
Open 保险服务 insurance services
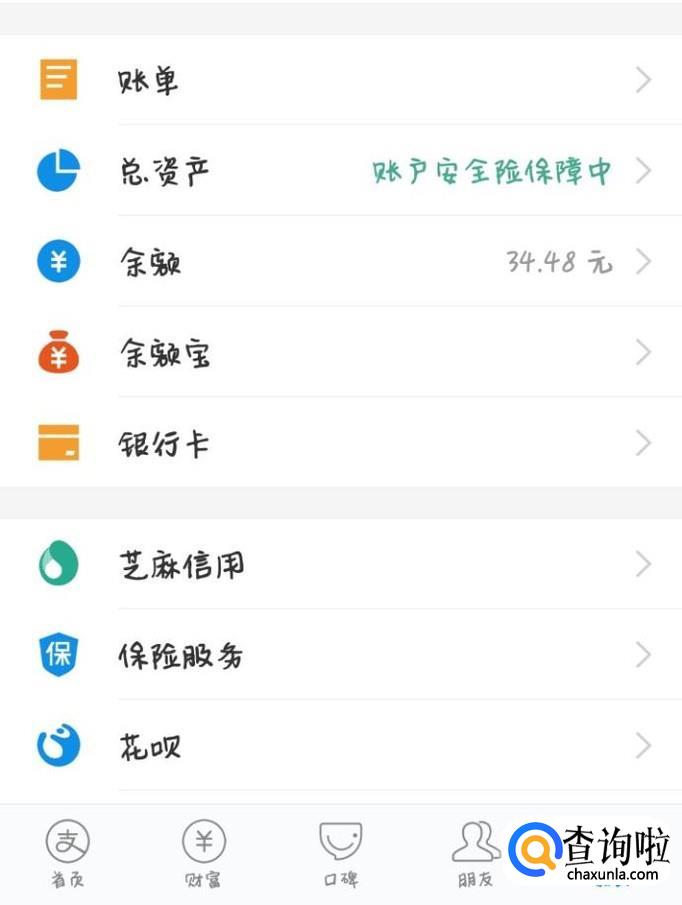pyautogui.click(x=340, y=656)
